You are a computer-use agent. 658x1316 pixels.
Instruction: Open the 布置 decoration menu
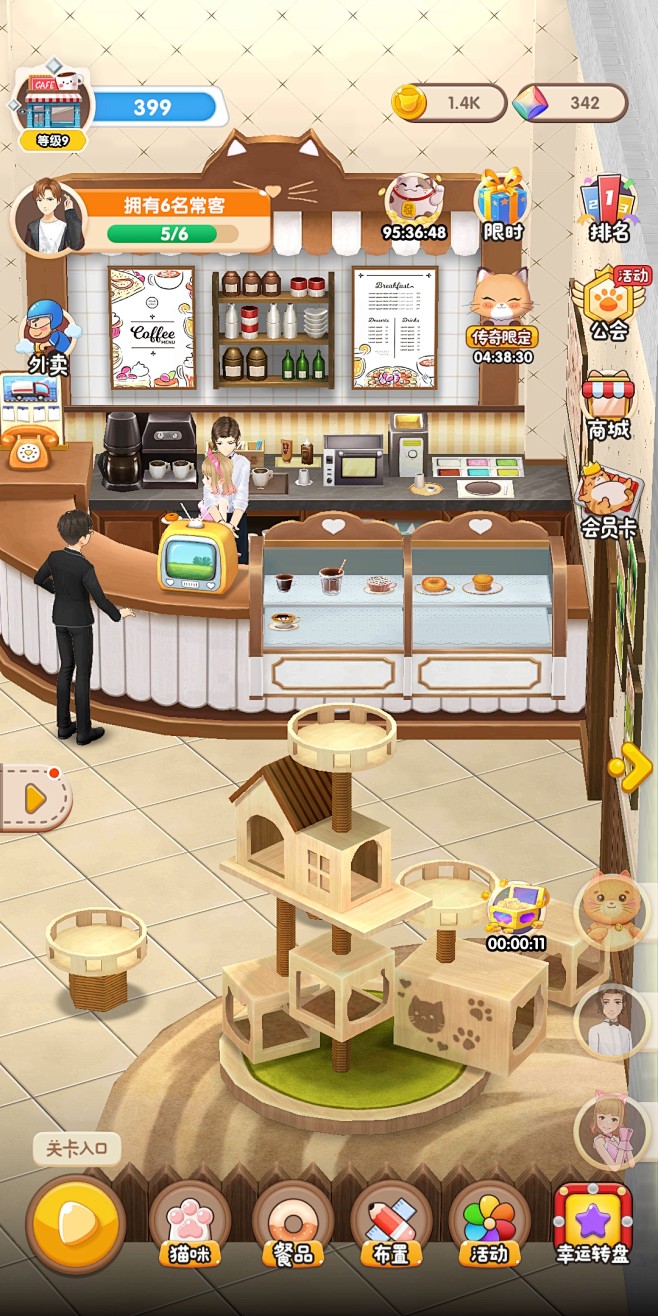coord(392,1224)
